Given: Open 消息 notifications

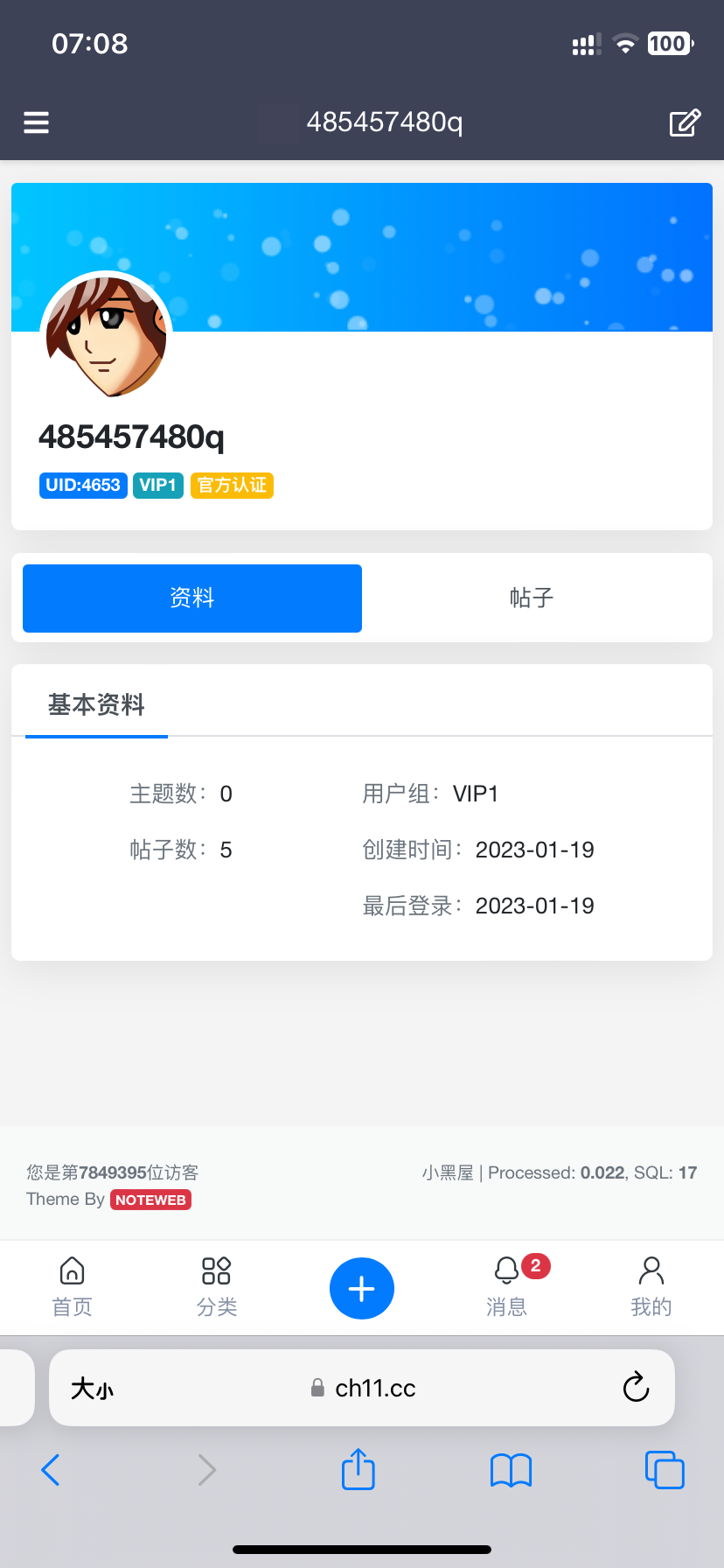Looking at the screenshot, I should tap(507, 1287).
